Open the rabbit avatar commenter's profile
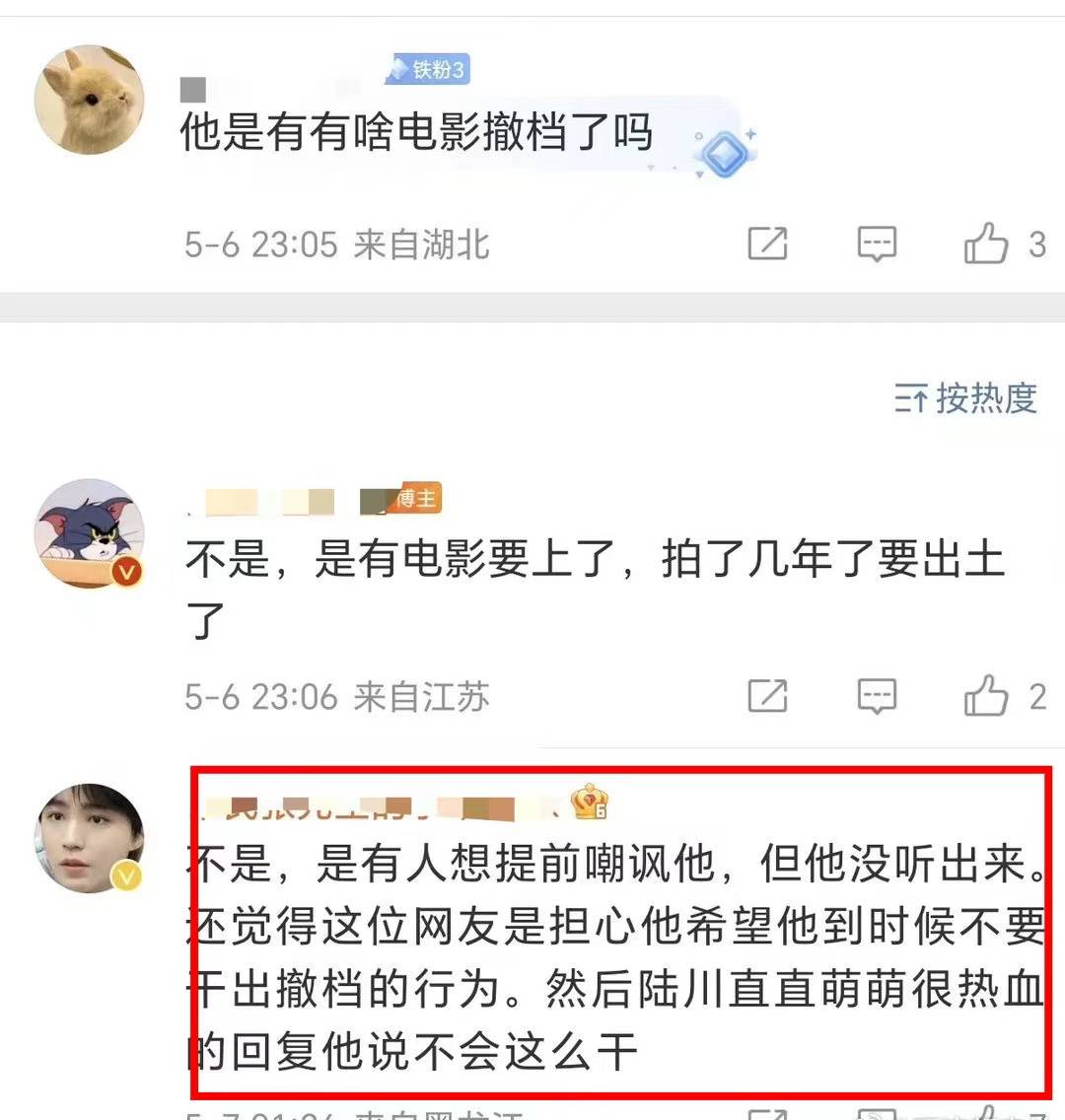1065x1120 pixels. point(89,100)
